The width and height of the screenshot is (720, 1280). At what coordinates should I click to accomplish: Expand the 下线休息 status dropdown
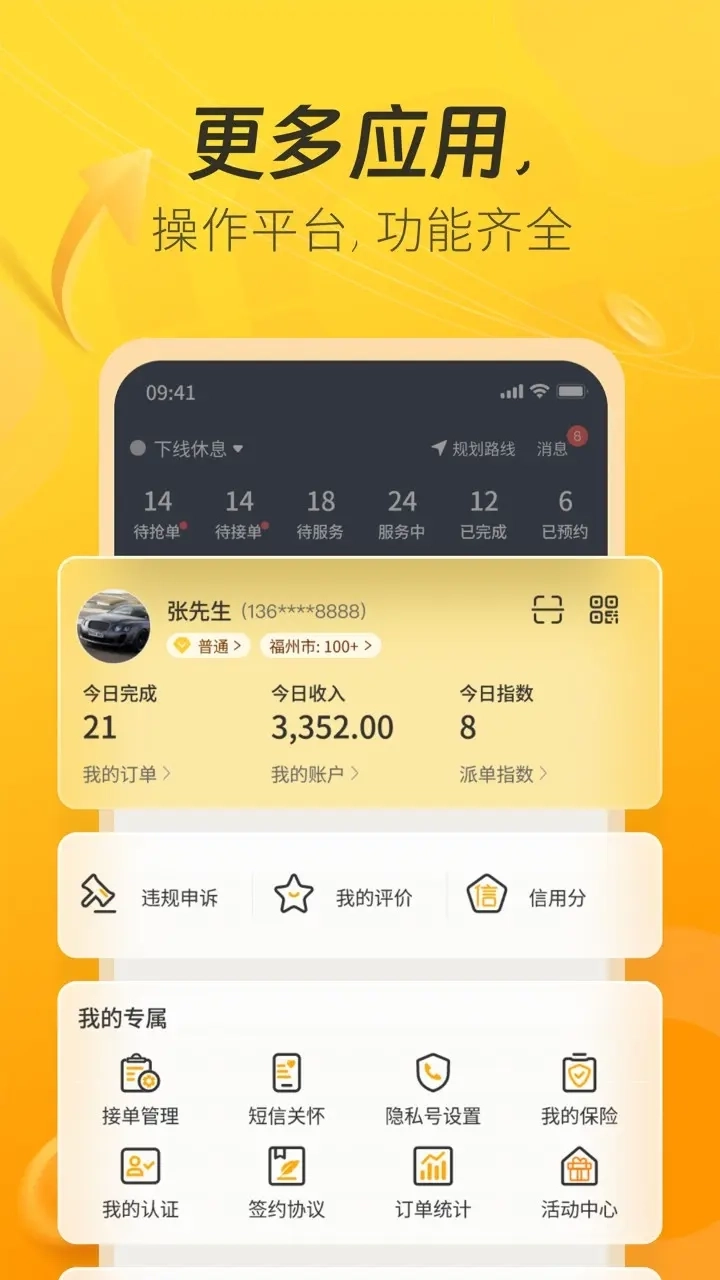pos(190,448)
